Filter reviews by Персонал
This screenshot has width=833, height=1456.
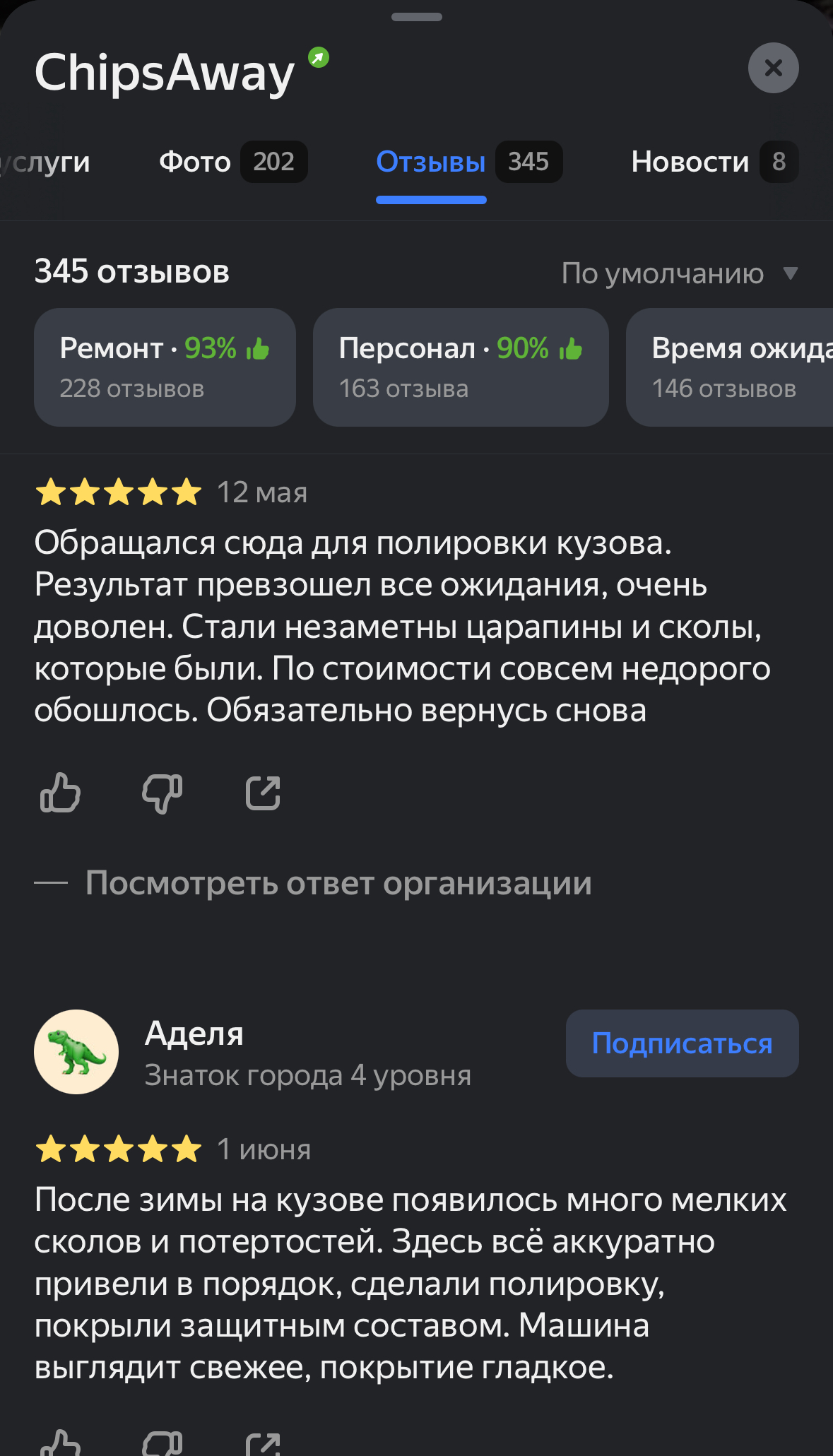[x=461, y=367]
